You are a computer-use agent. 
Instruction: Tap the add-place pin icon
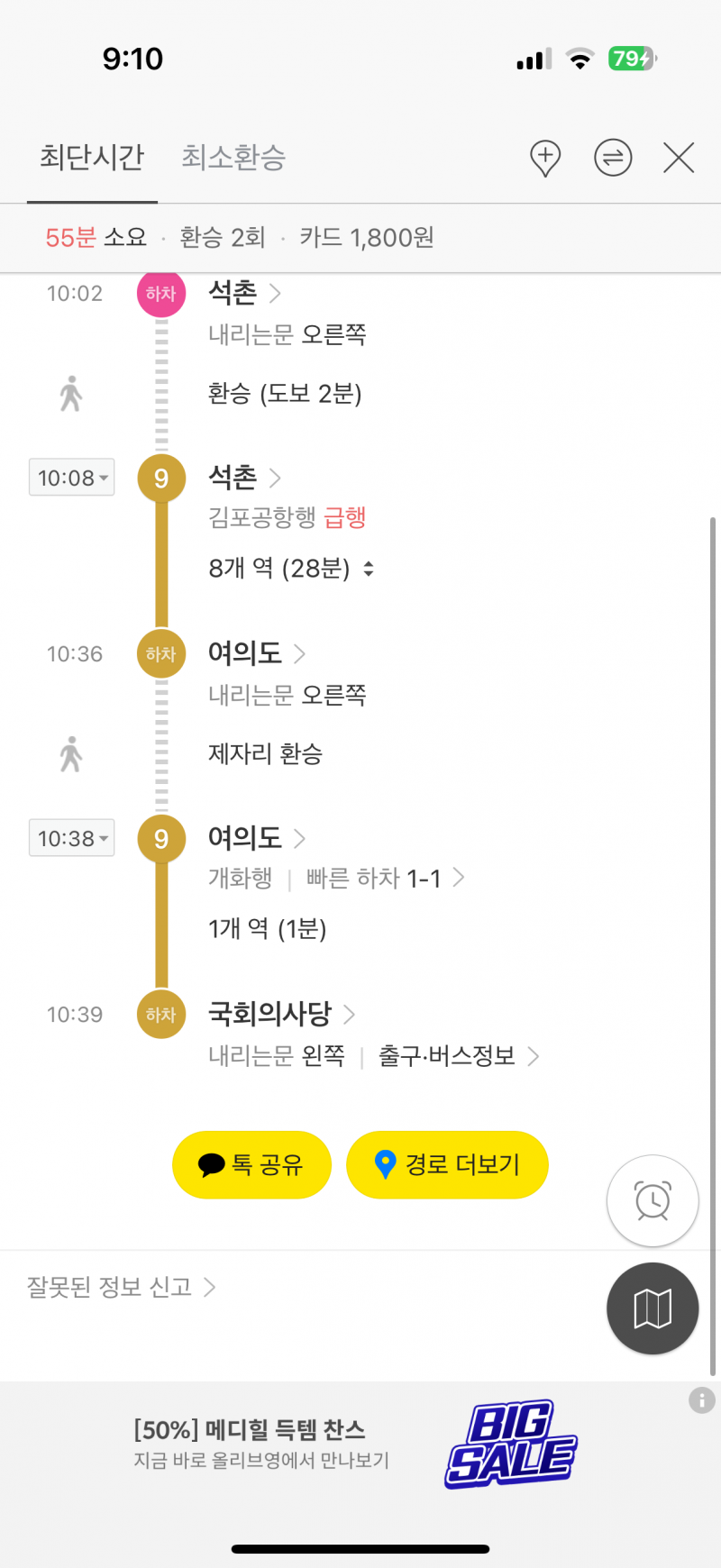(545, 159)
